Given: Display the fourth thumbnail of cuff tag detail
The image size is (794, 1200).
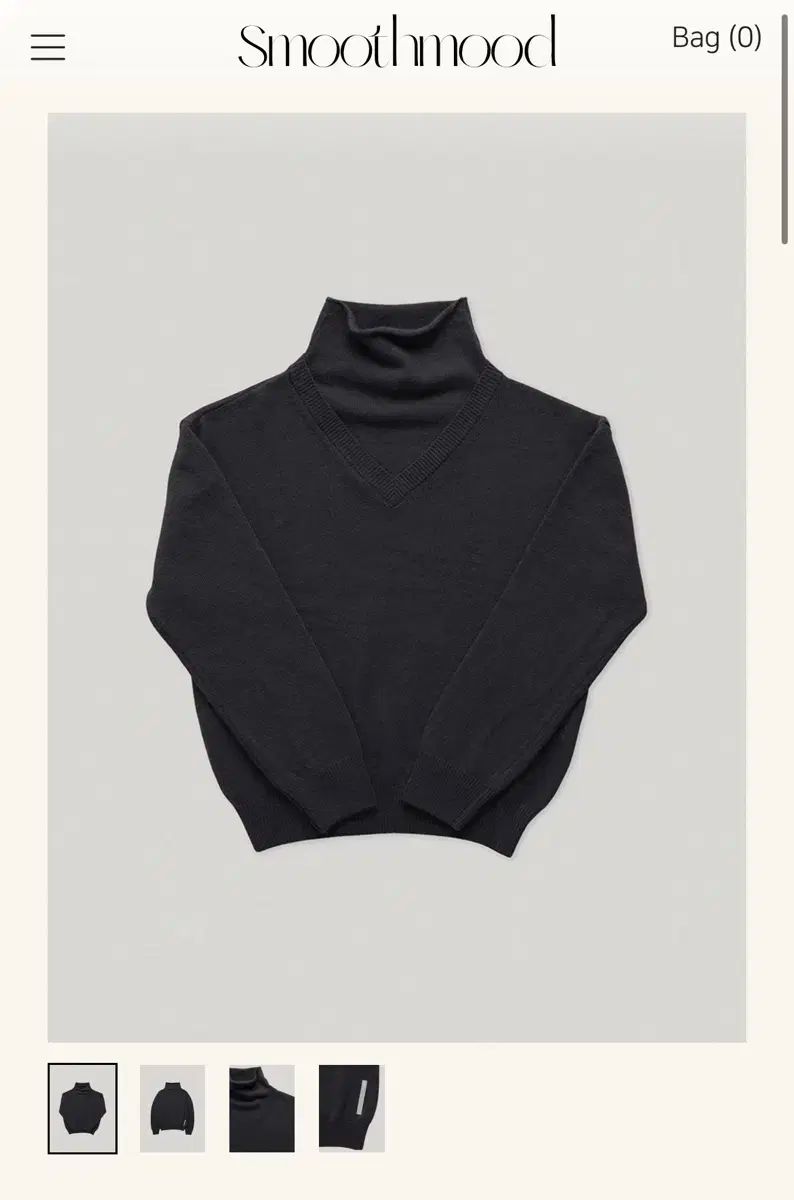Looking at the screenshot, I should click(351, 1108).
